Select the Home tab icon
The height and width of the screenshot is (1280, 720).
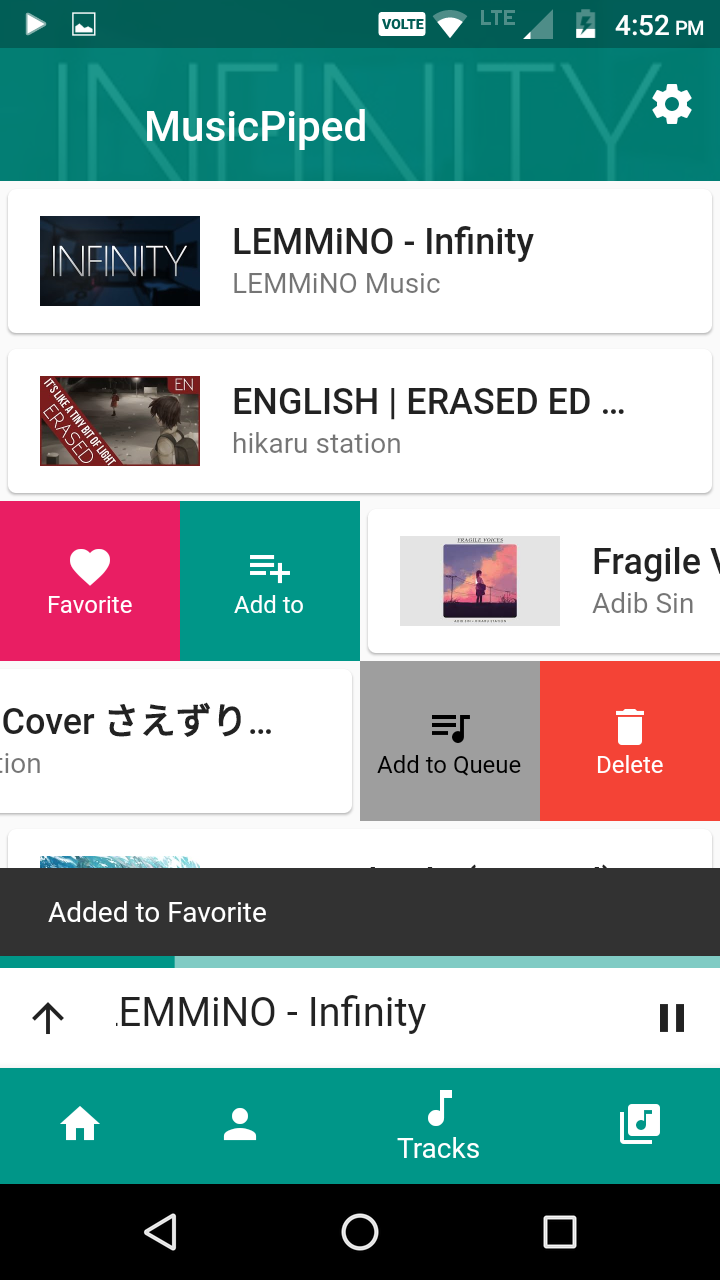pos(79,1124)
